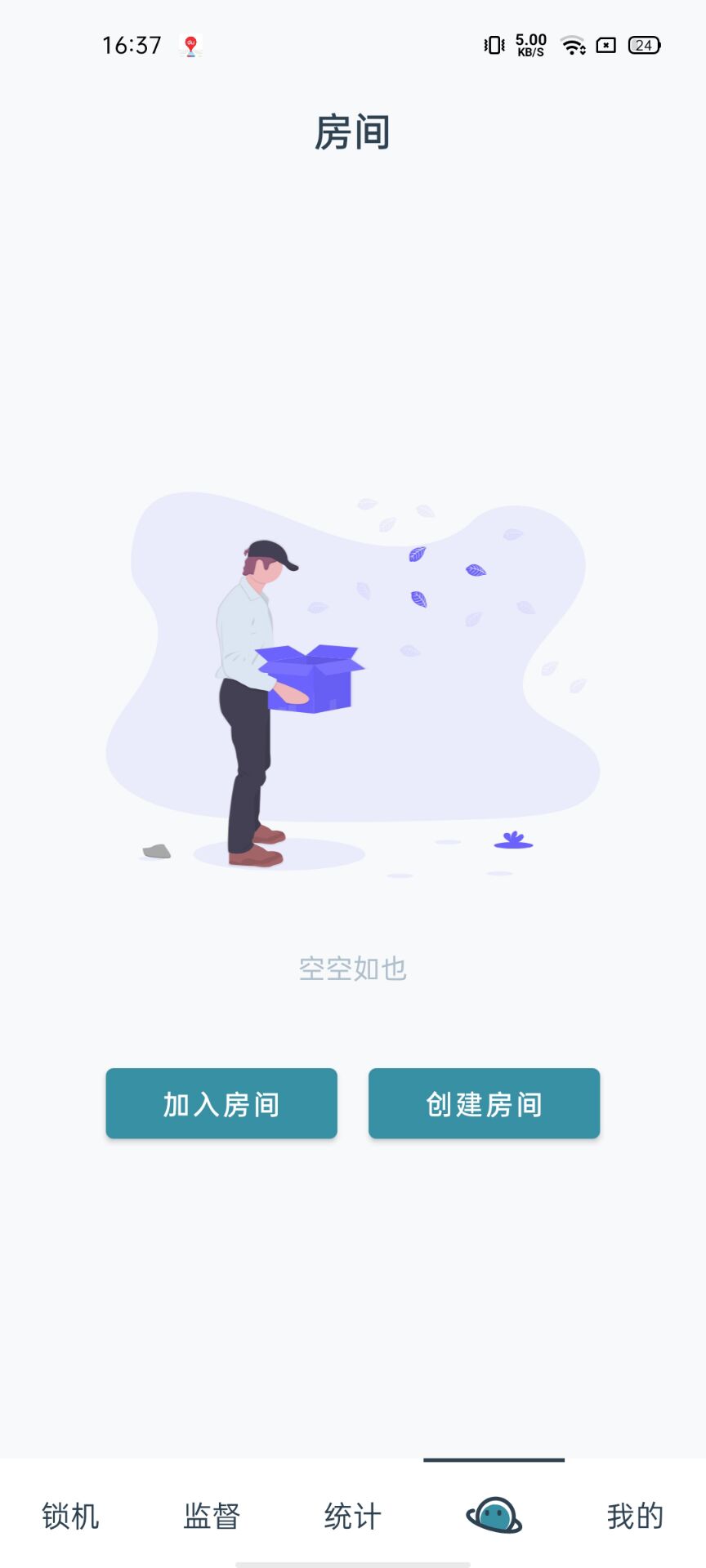Image resolution: width=706 pixels, height=1568 pixels.
Task: Tap the 创建房间 button
Action: tap(484, 1103)
